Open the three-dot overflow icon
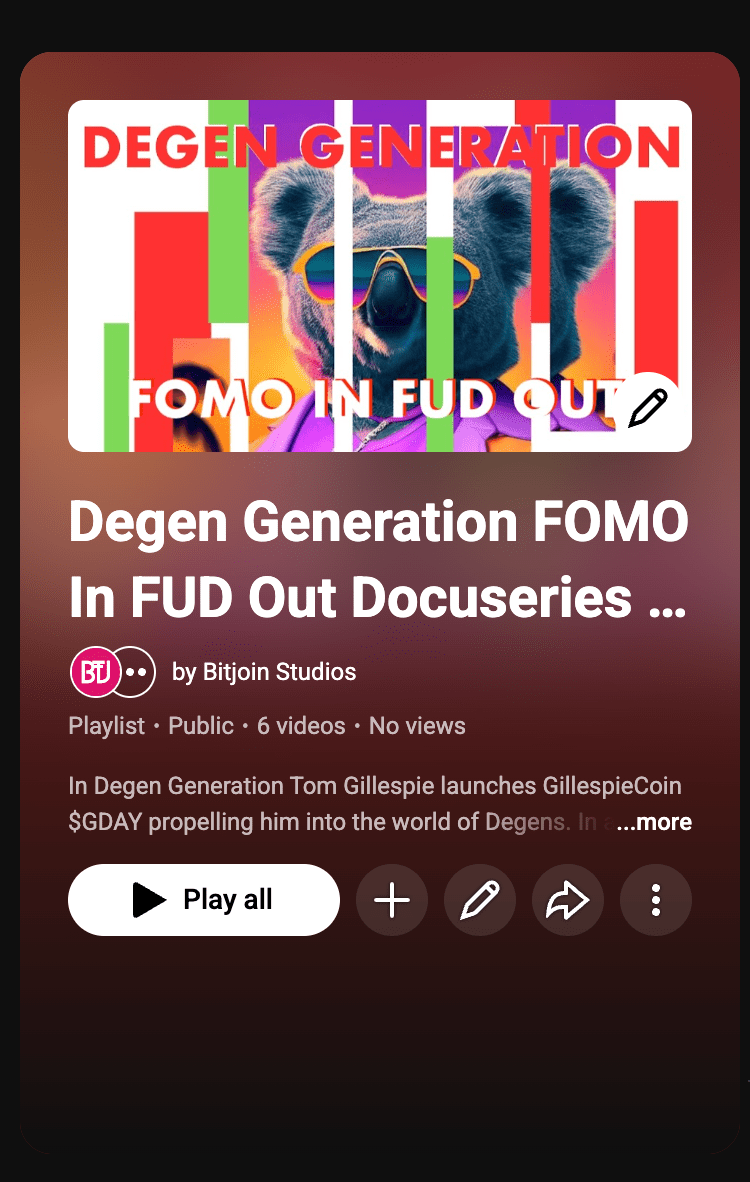 tap(656, 900)
